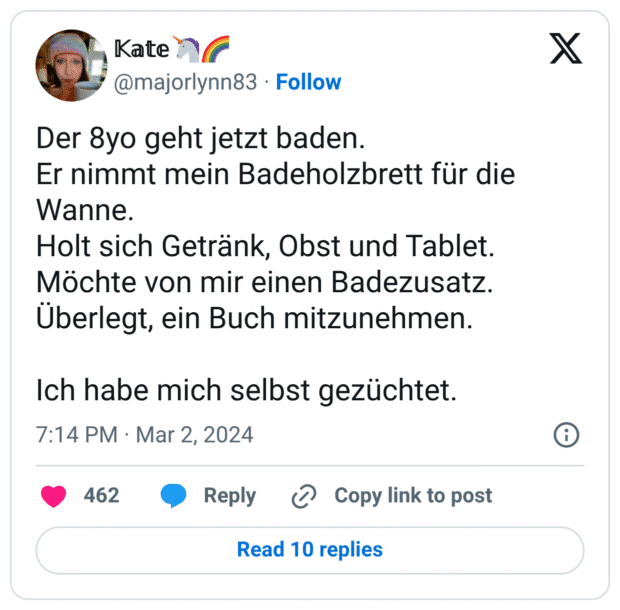
Task: Open the X logo link
Action: [x=566, y=47]
